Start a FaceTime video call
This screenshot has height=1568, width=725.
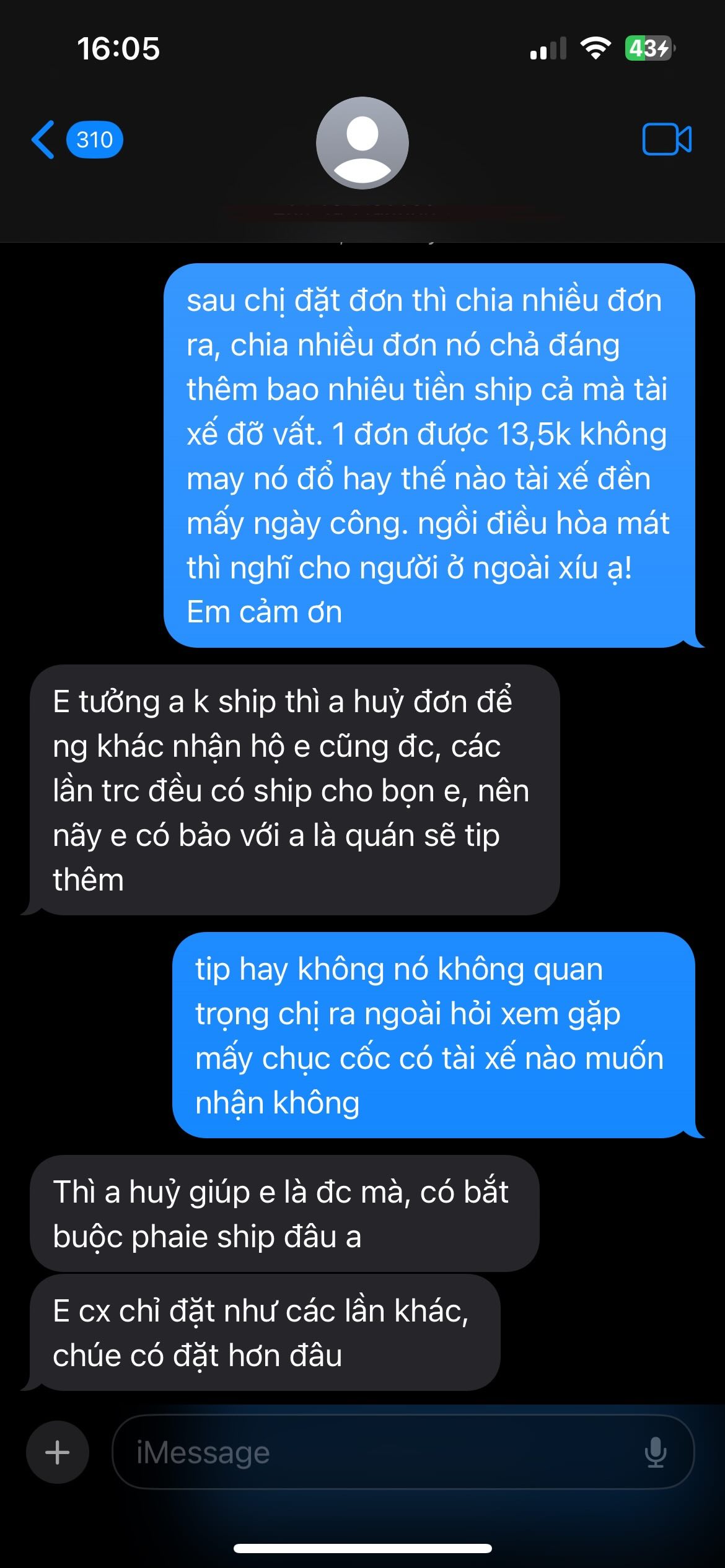click(x=667, y=139)
